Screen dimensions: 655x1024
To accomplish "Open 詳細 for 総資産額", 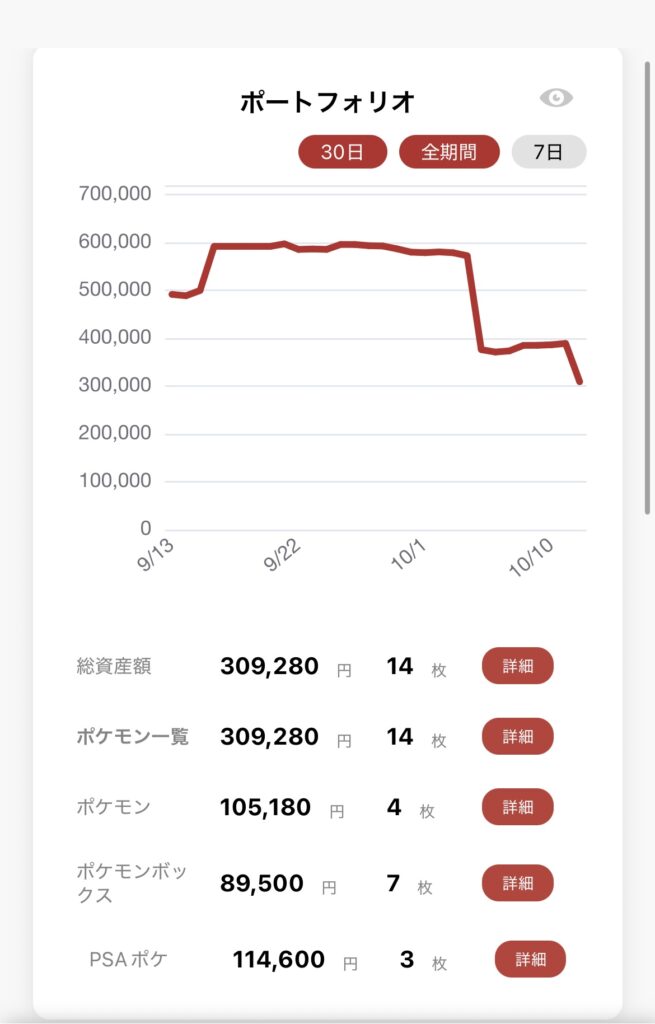I will click(x=517, y=666).
